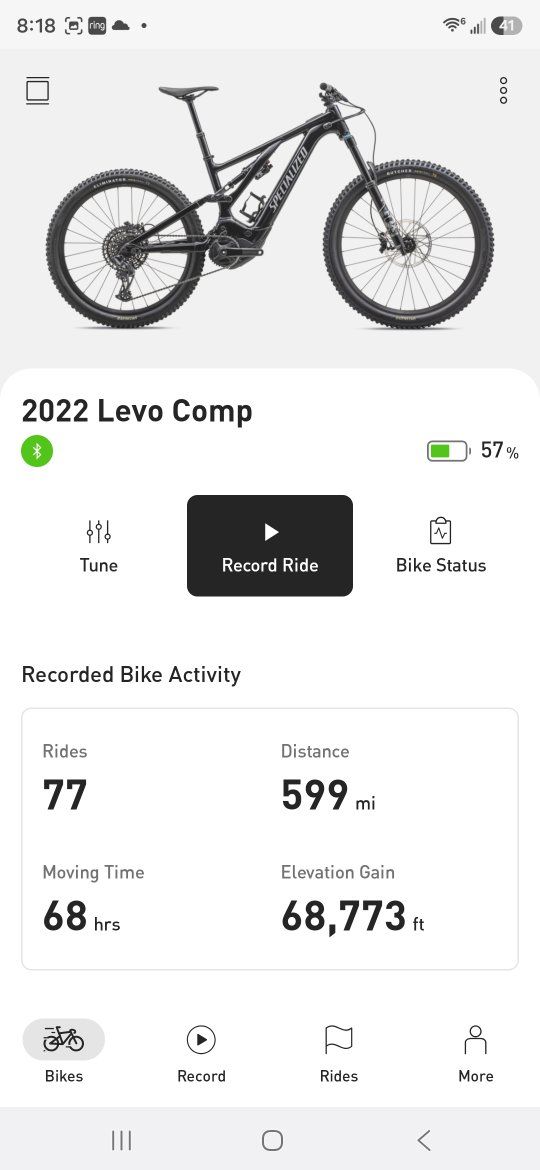Go to the system home screen
This screenshot has width=540, height=1170.
[x=272, y=1140]
